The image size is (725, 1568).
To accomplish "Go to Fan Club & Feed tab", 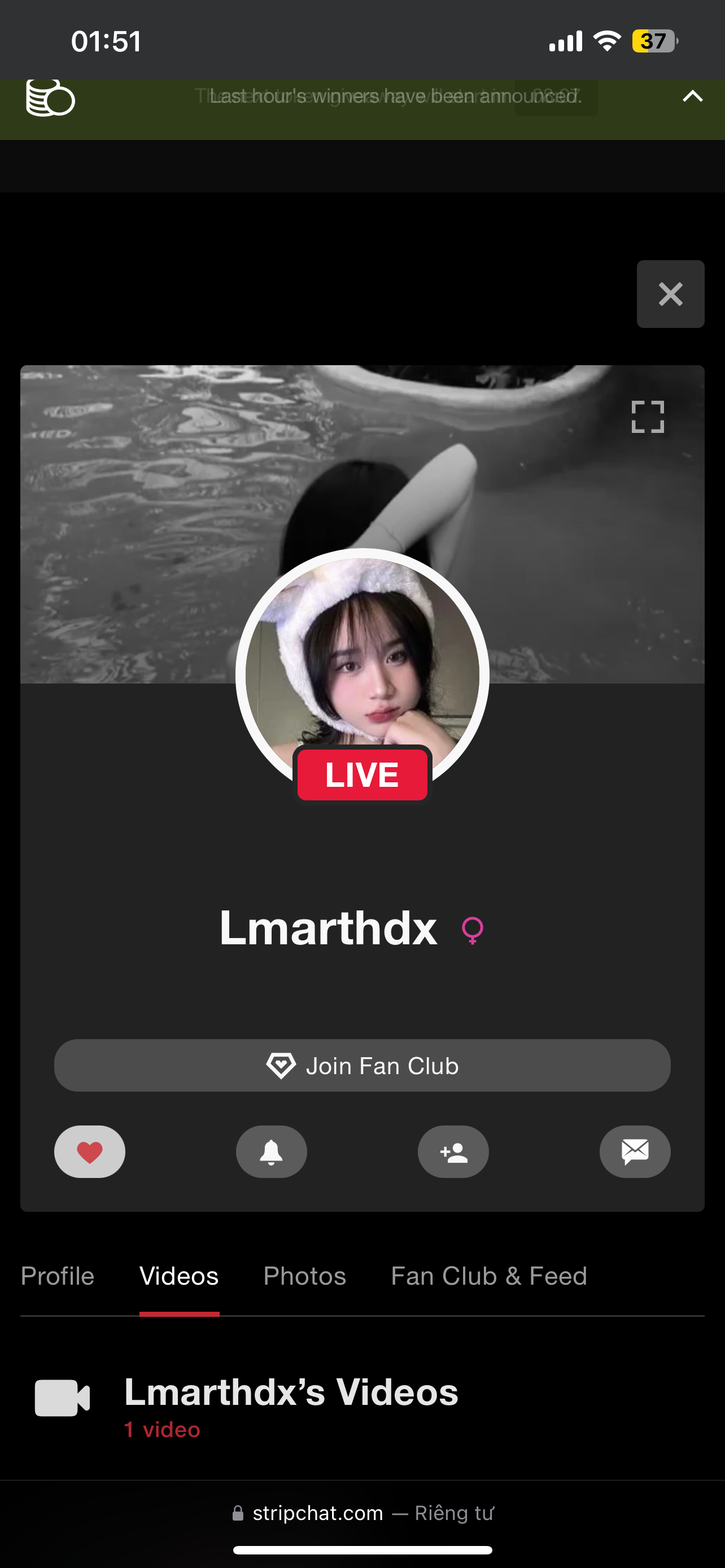I will coord(489,1276).
